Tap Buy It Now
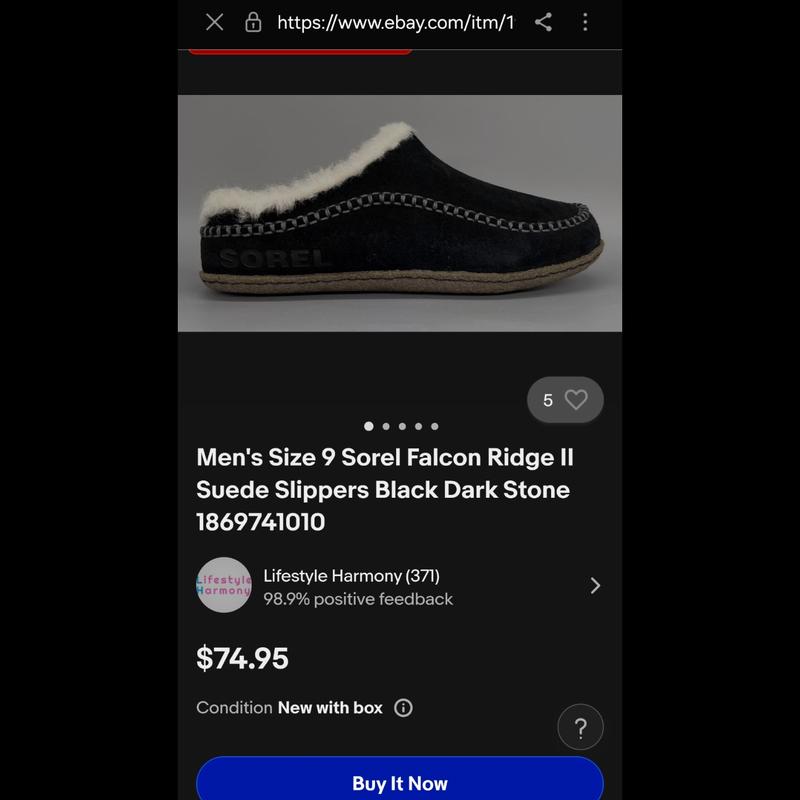The height and width of the screenshot is (800, 800). point(400,782)
